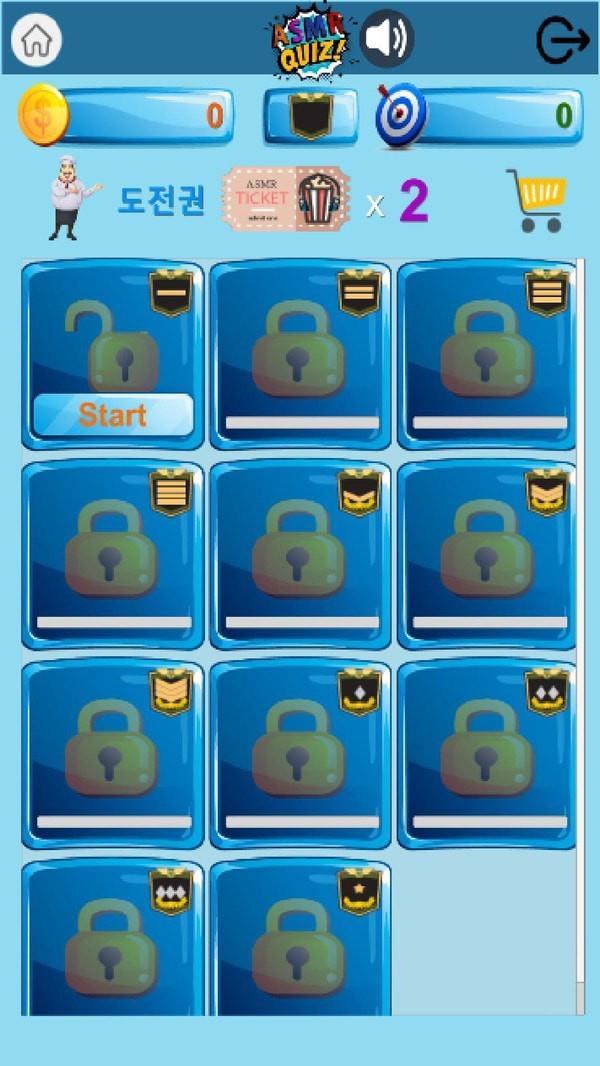This screenshot has height=1066, width=600.
Task: Open the locked level with four-stripe badge
Action: pyautogui.click(x=113, y=555)
